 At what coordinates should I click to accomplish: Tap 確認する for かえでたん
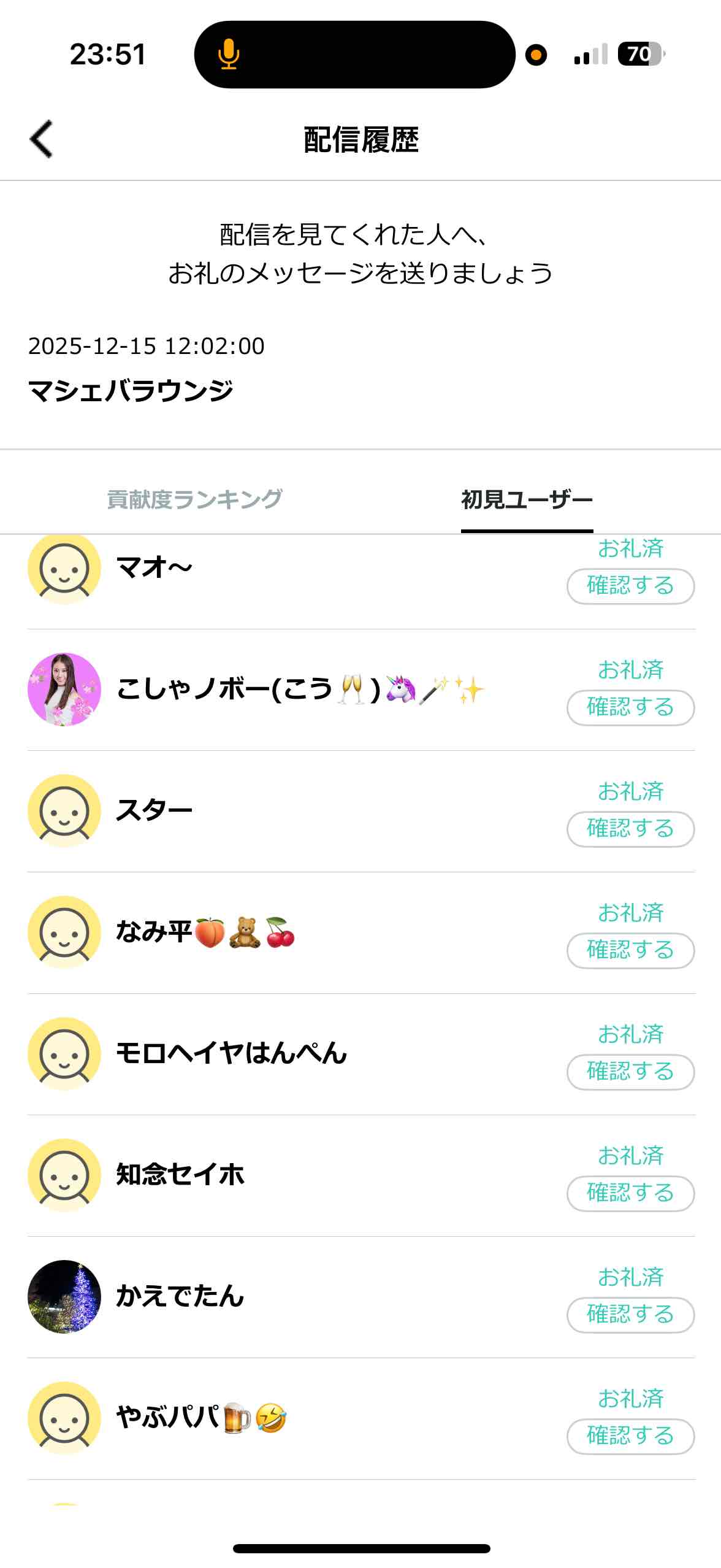tap(630, 1315)
